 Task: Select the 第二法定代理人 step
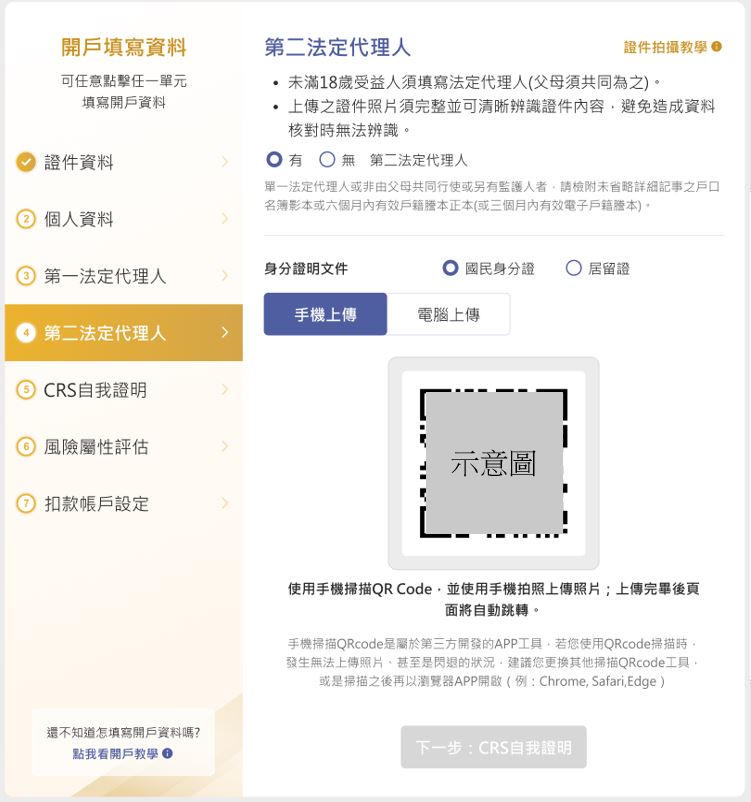click(122, 333)
